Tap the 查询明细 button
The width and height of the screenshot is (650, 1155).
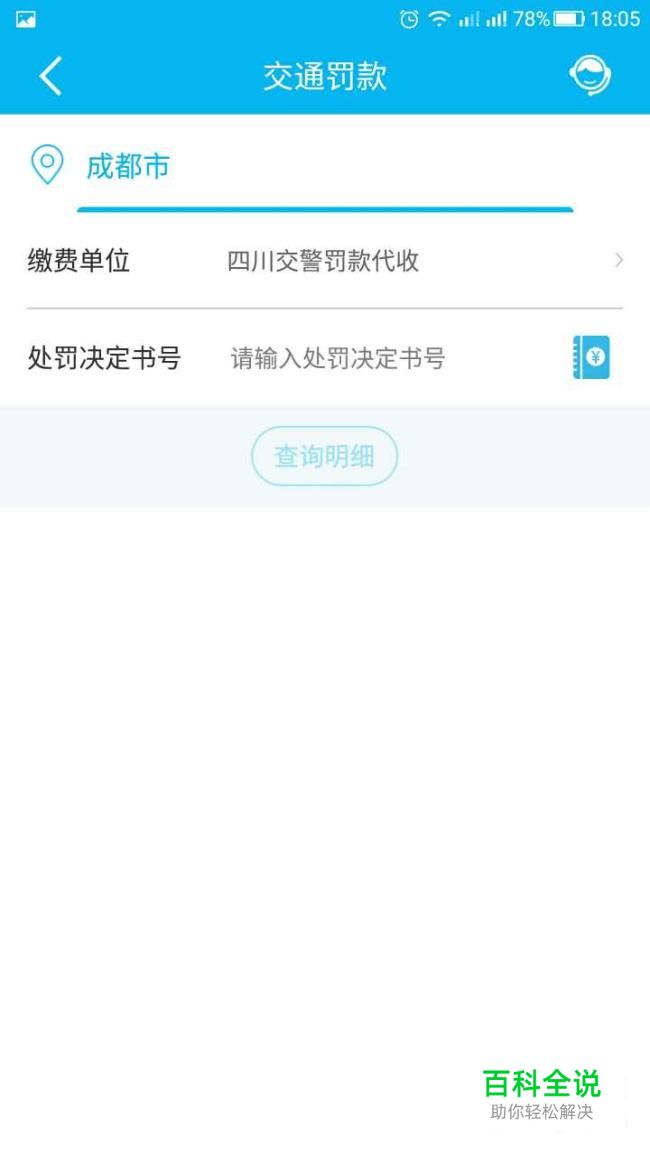pos(324,457)
